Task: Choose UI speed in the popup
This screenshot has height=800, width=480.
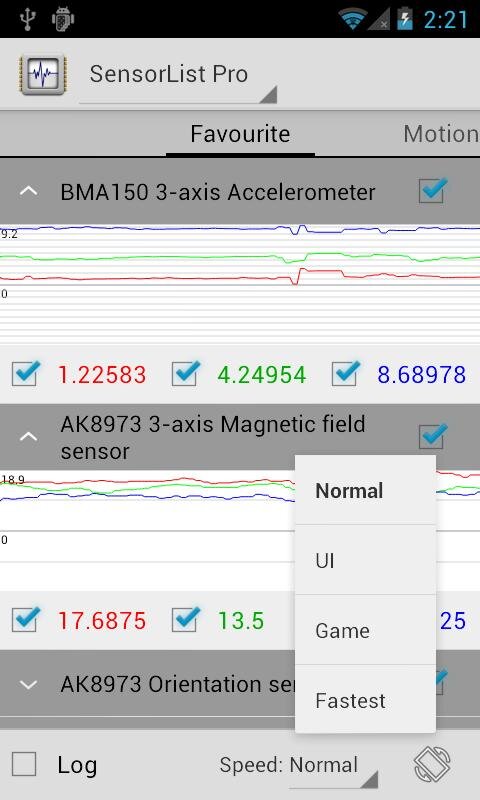Action: click(365, 560)
